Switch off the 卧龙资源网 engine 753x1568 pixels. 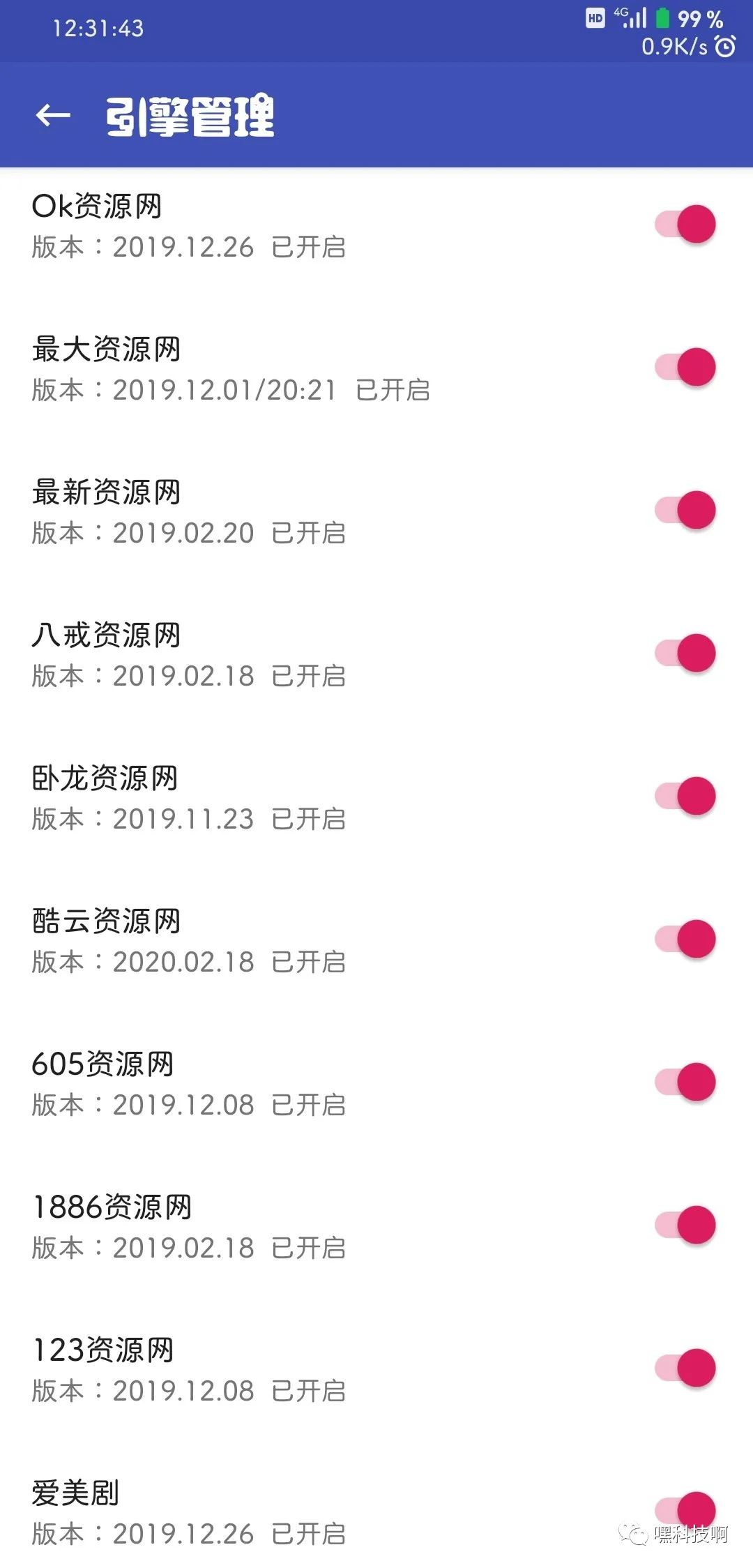[685, 795]
